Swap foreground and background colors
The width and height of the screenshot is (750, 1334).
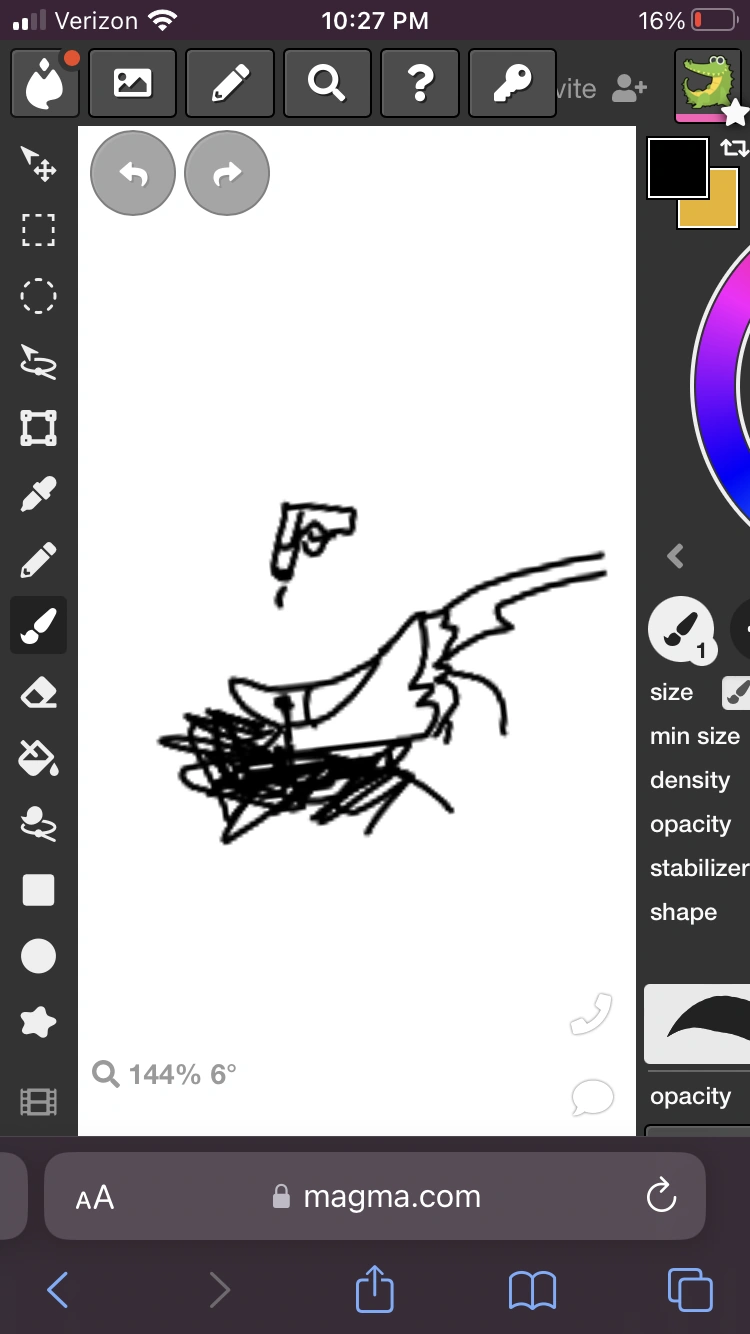tap(735, 148)
